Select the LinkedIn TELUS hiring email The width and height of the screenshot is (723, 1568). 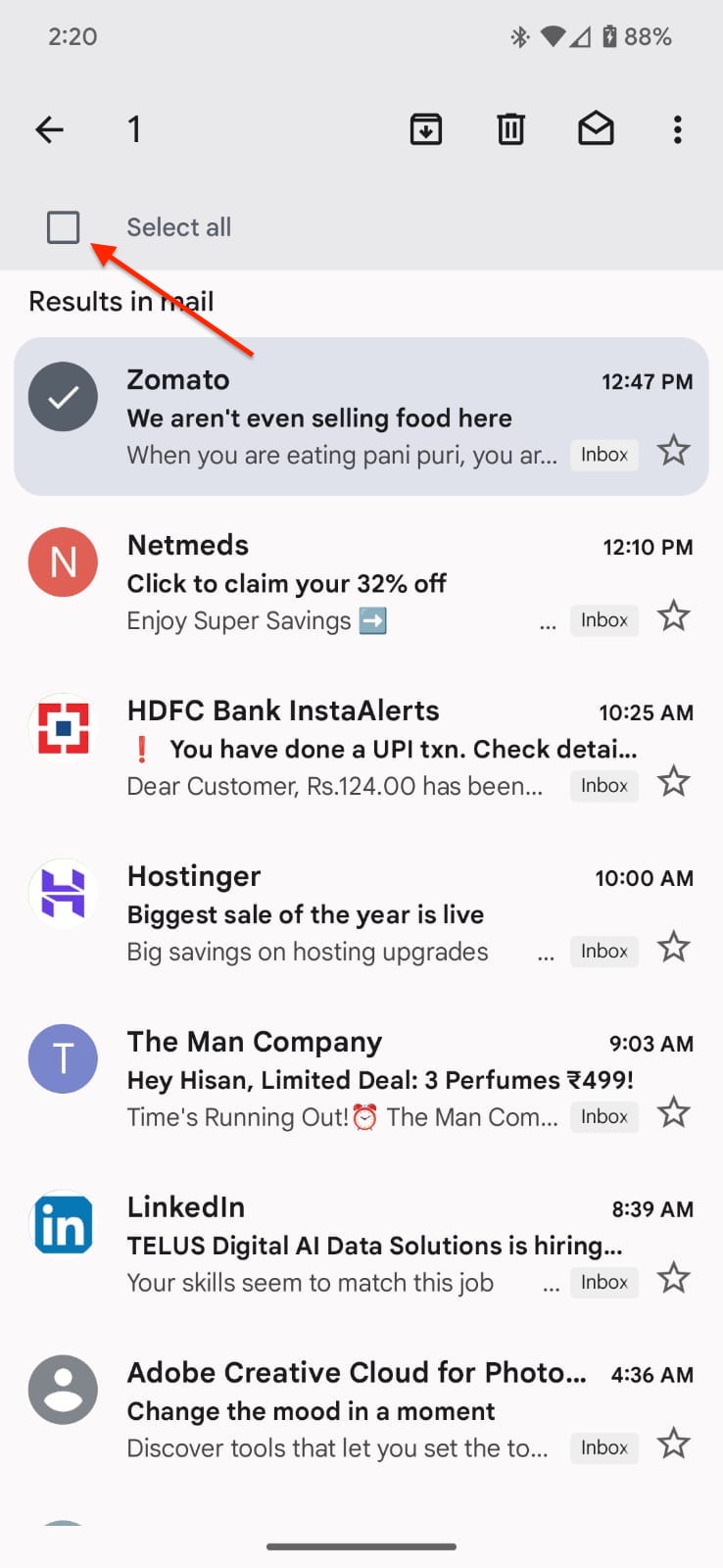tap(63, 1225)
